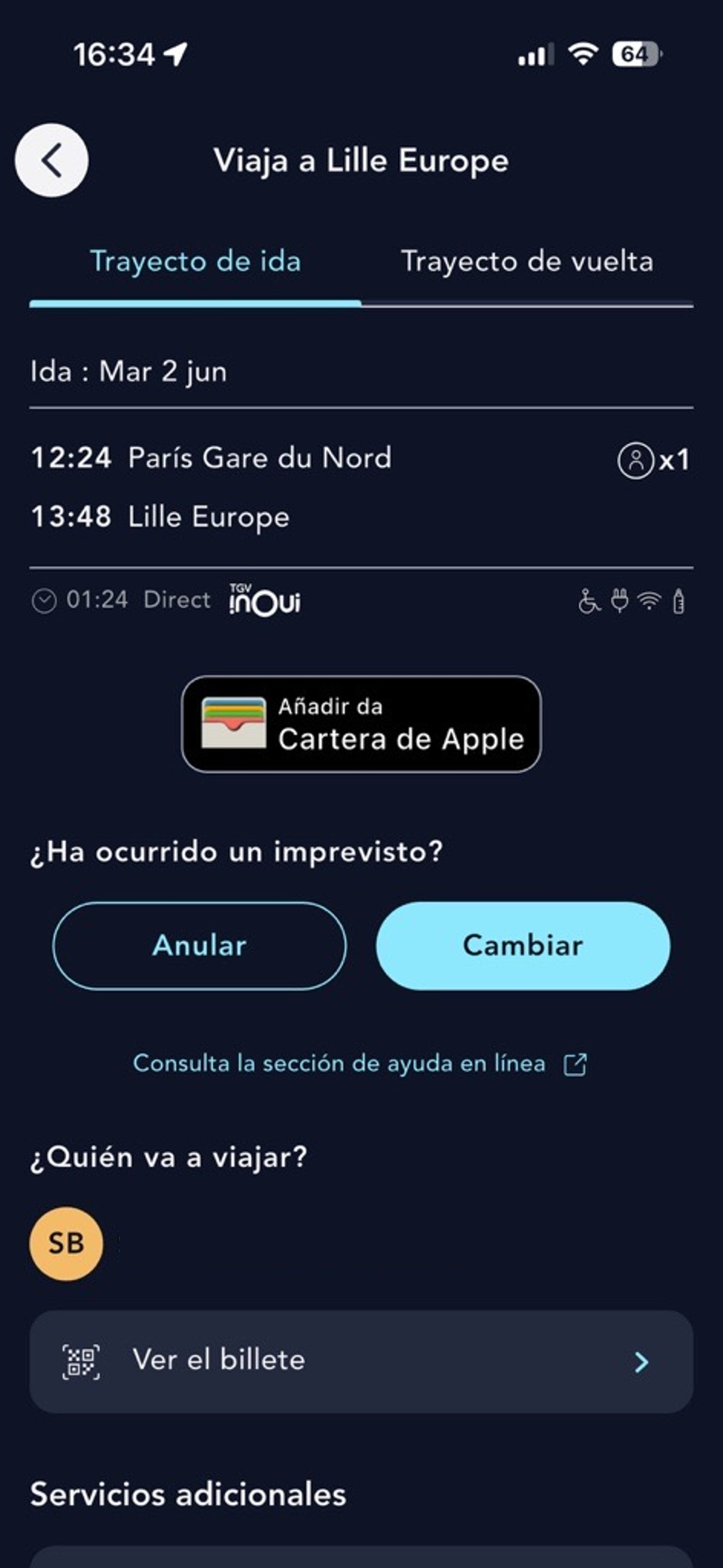
Task: Switch to the Trayecto de vuelta tab
Action: [527, 262]
